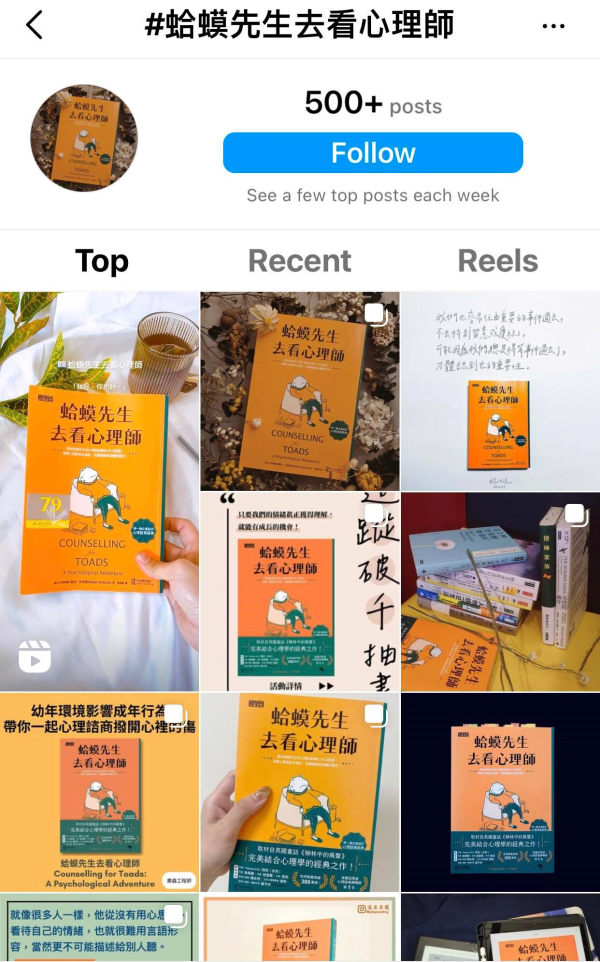The height and width of the screenshot is (962, 600).
Task: Open the hashtag's round profile picture
Action: [x=84, y=138]
